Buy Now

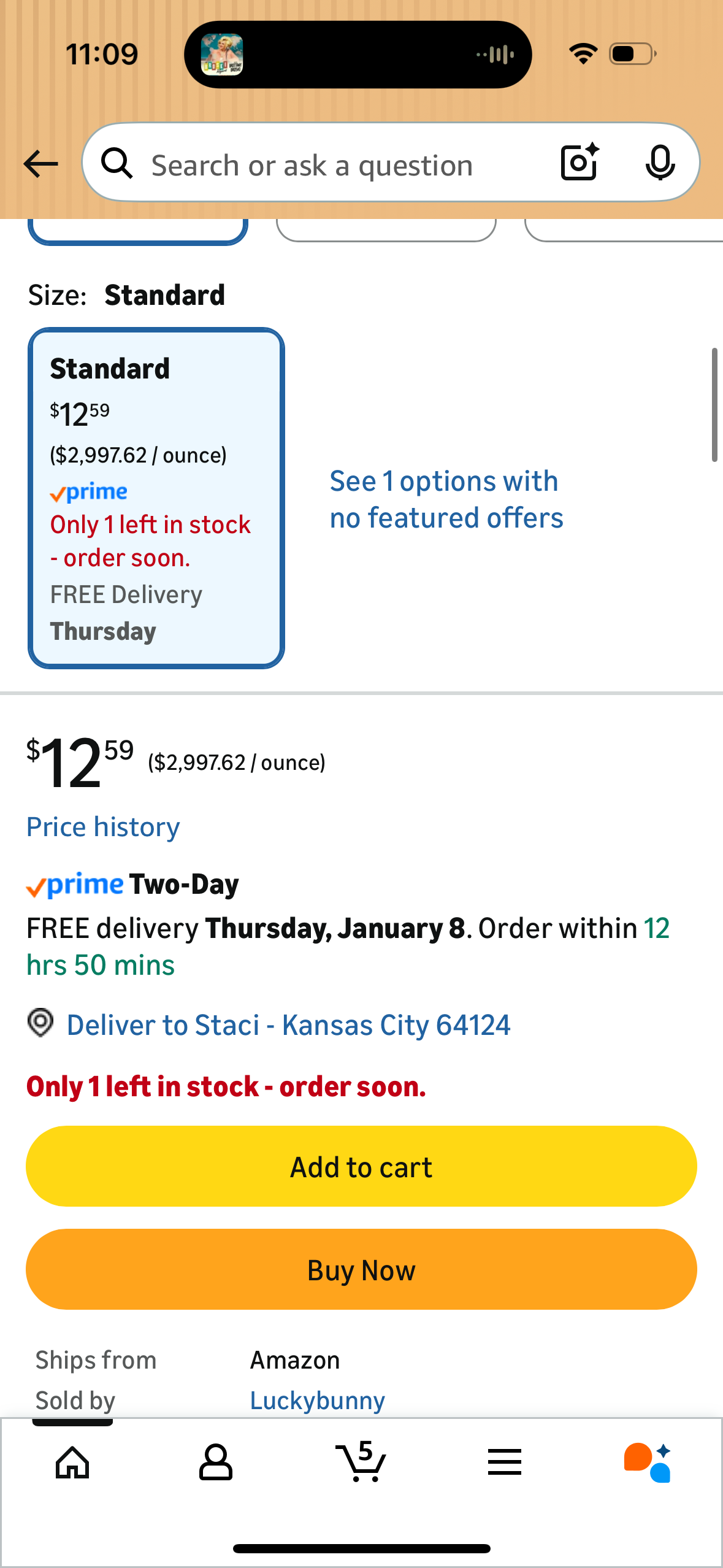pos(361,1269)
